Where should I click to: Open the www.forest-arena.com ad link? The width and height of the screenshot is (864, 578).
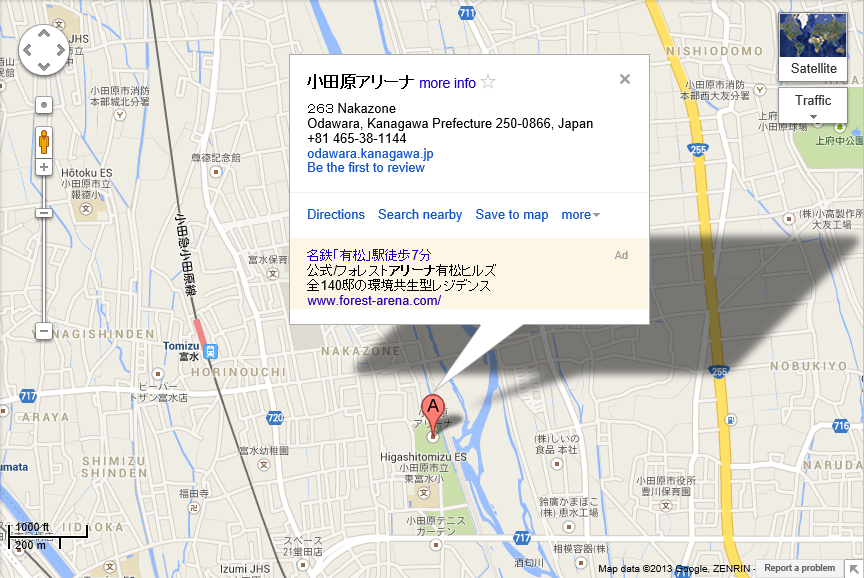coord(374,300)
